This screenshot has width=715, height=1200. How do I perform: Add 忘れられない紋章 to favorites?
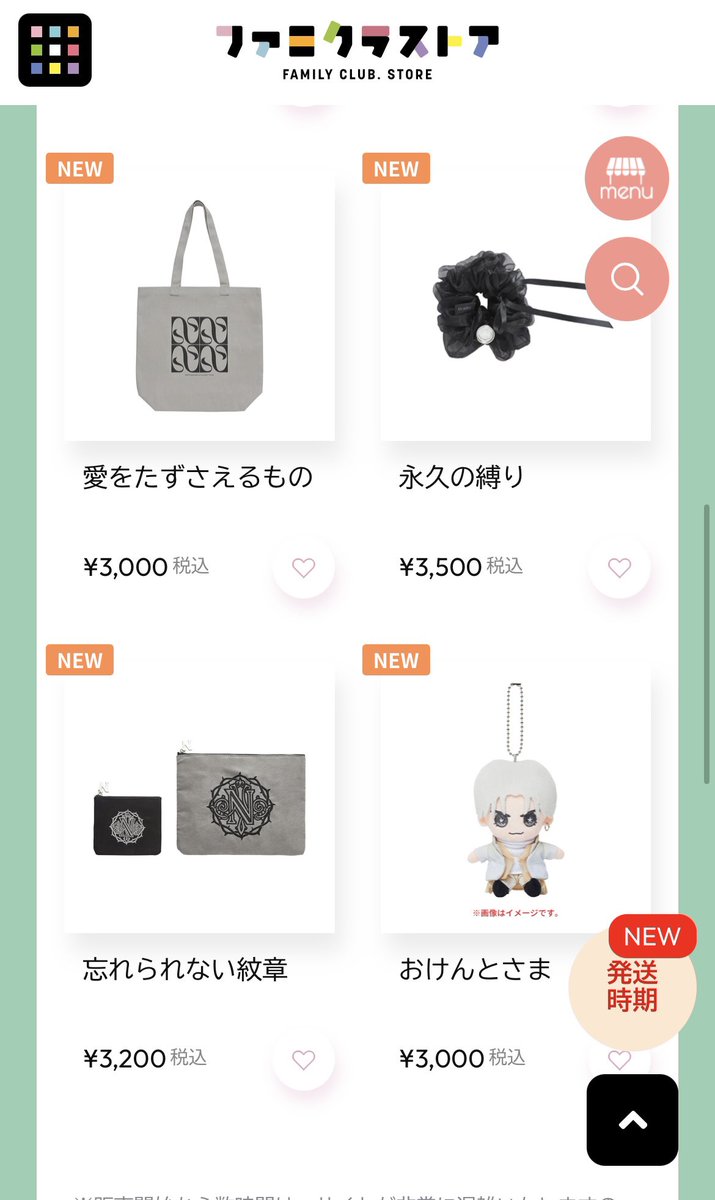click(303, 1059)
